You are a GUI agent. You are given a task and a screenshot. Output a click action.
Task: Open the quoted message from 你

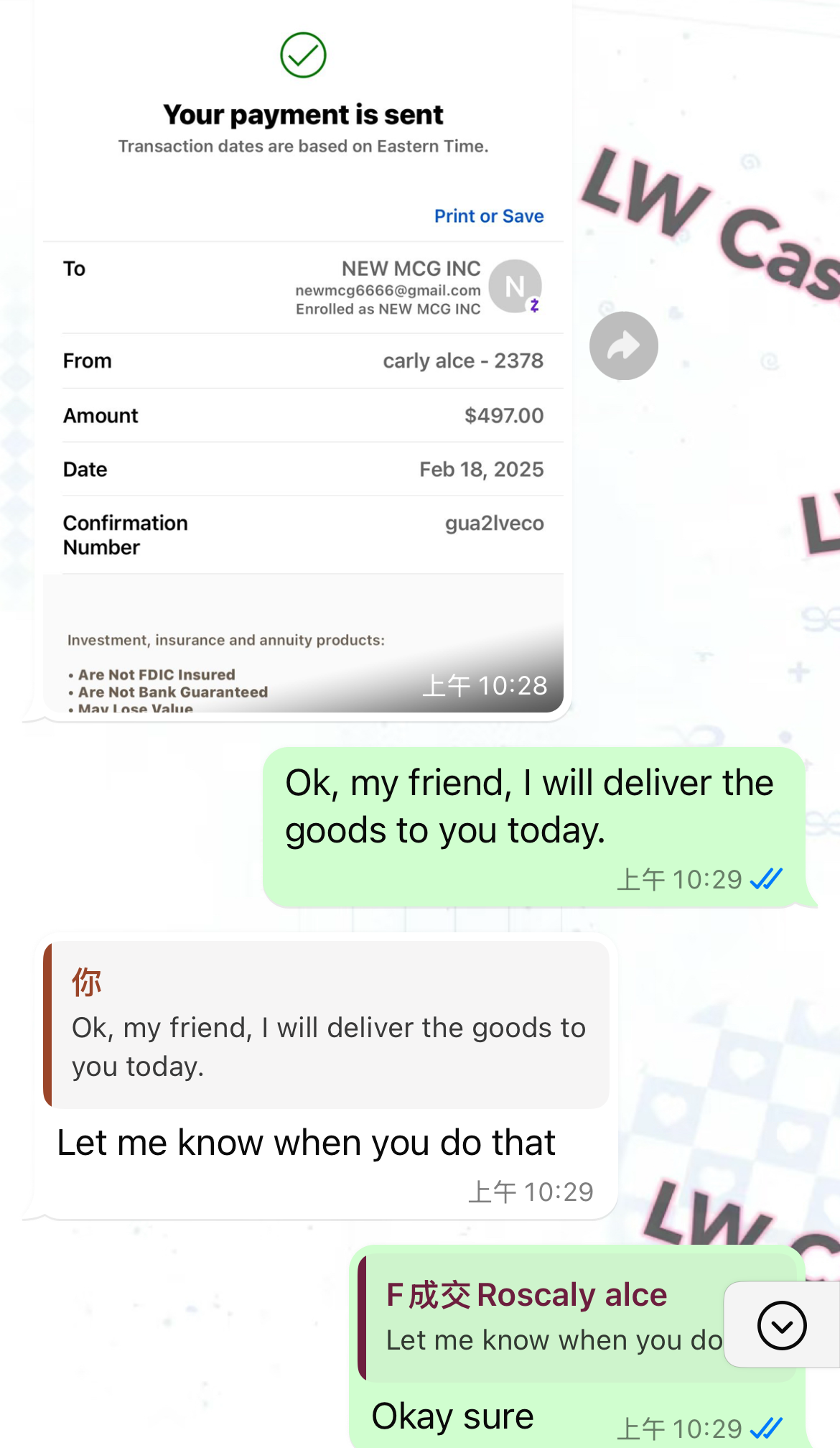coord(327,1025)
